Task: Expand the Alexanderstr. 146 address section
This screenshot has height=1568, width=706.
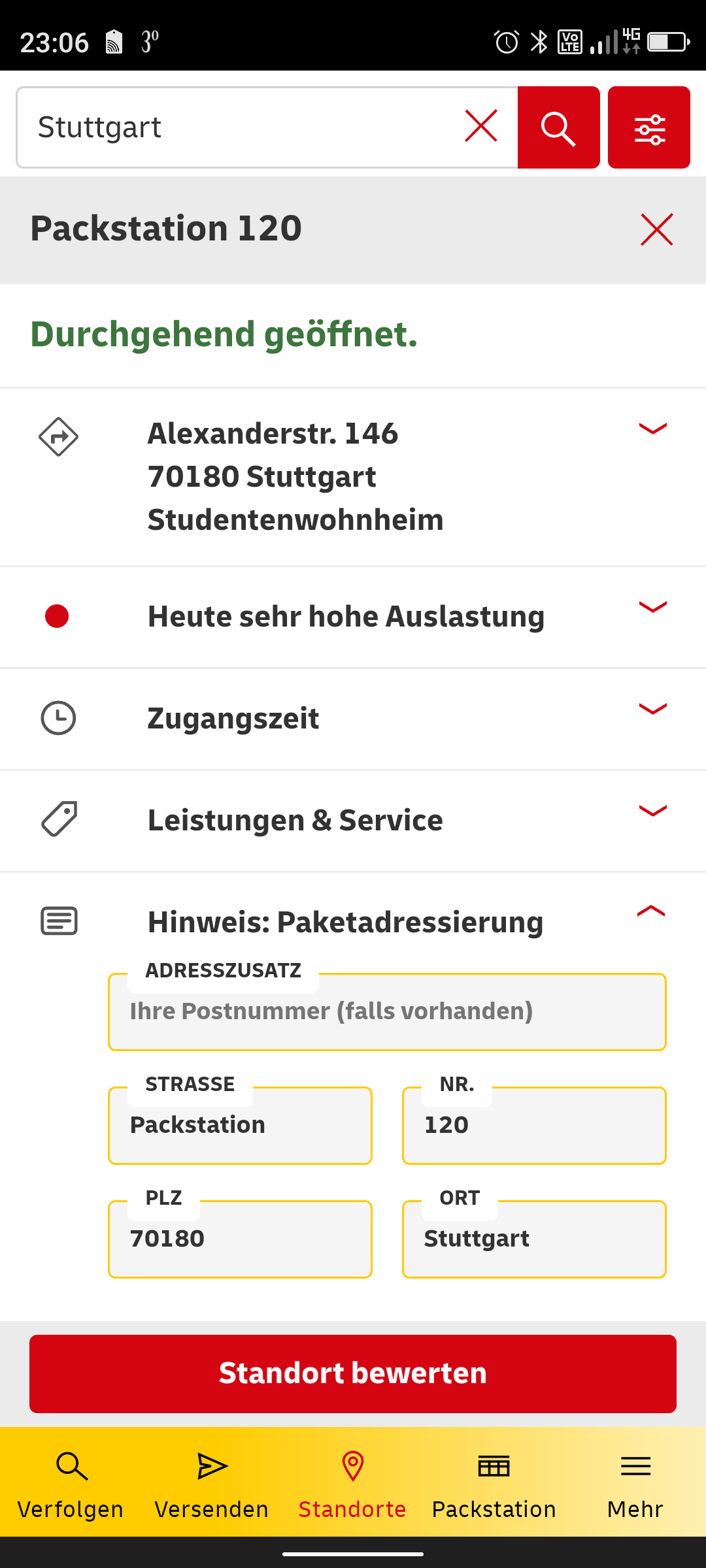Action: [653, 429]
